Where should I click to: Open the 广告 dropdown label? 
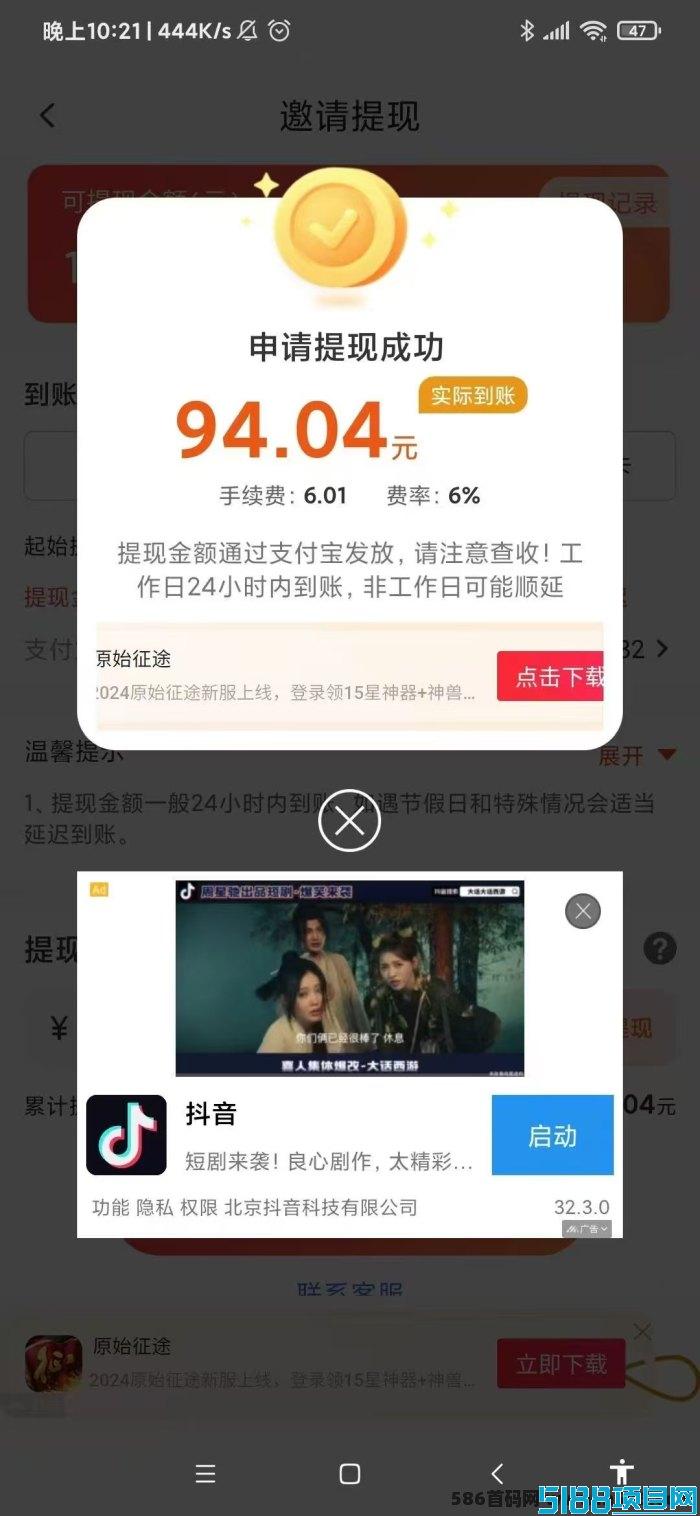(x=586, y=1228)
